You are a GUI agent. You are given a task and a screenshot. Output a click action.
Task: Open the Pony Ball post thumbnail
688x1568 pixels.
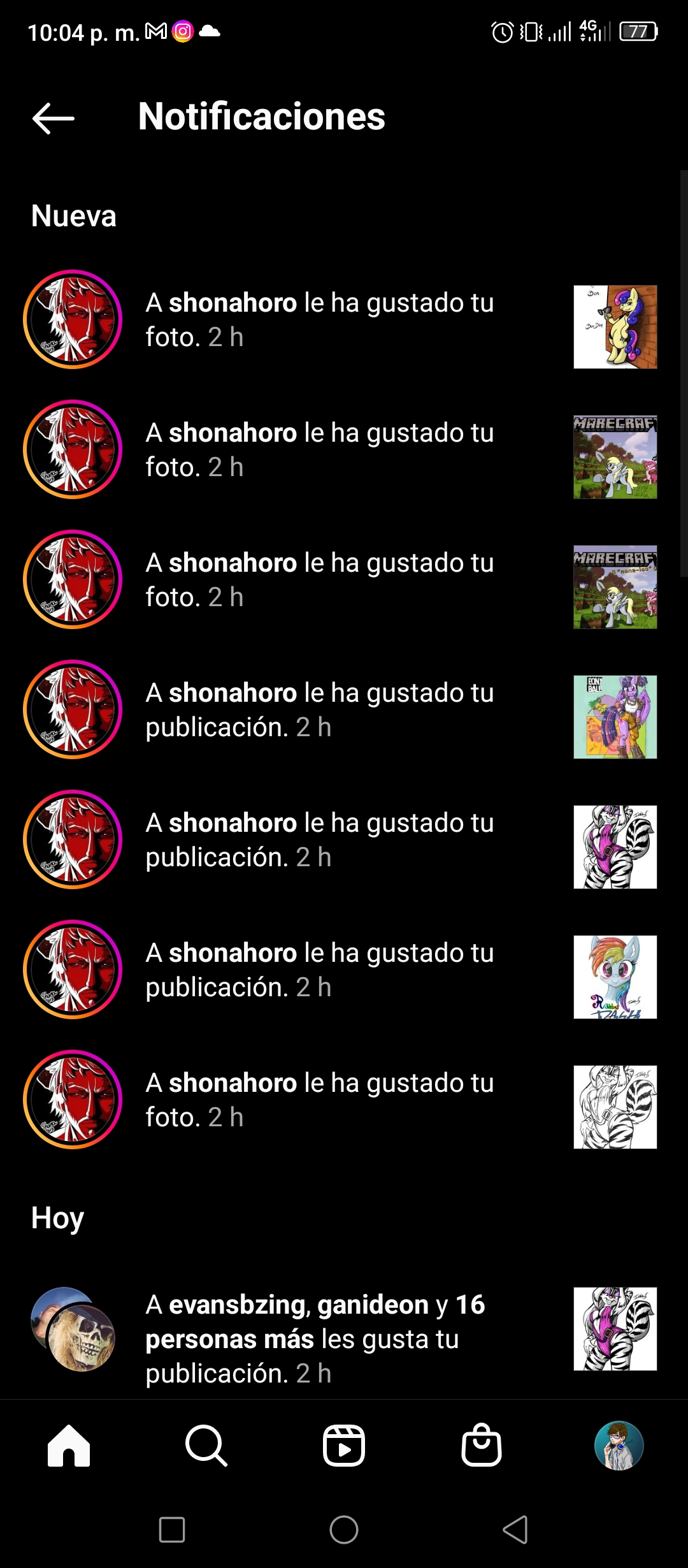coord(615,717)
